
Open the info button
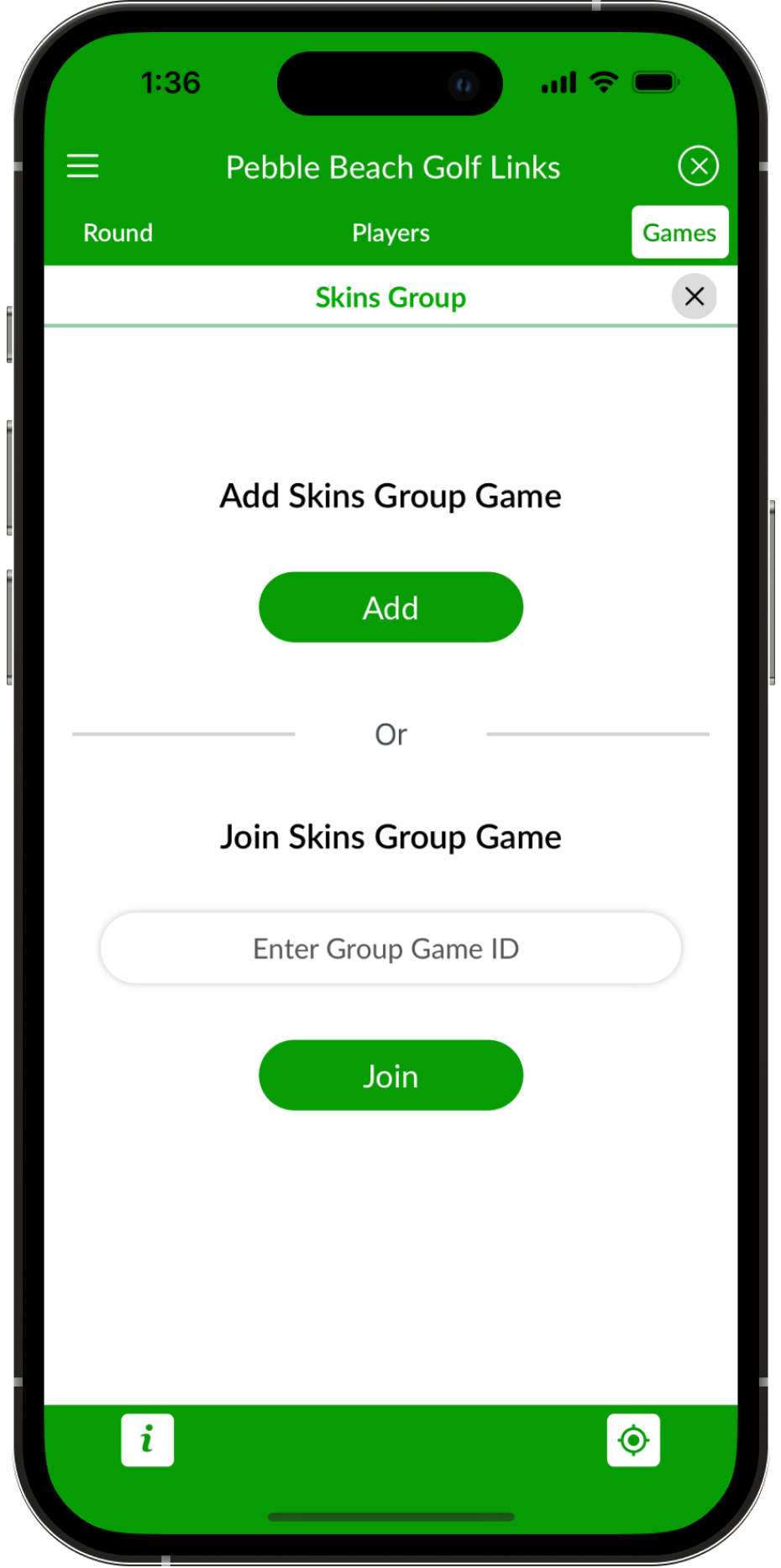147,1439
